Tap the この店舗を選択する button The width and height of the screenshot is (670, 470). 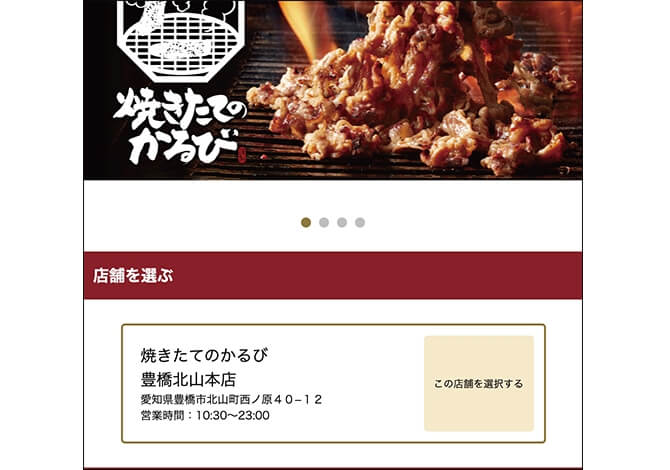point(478,384)
